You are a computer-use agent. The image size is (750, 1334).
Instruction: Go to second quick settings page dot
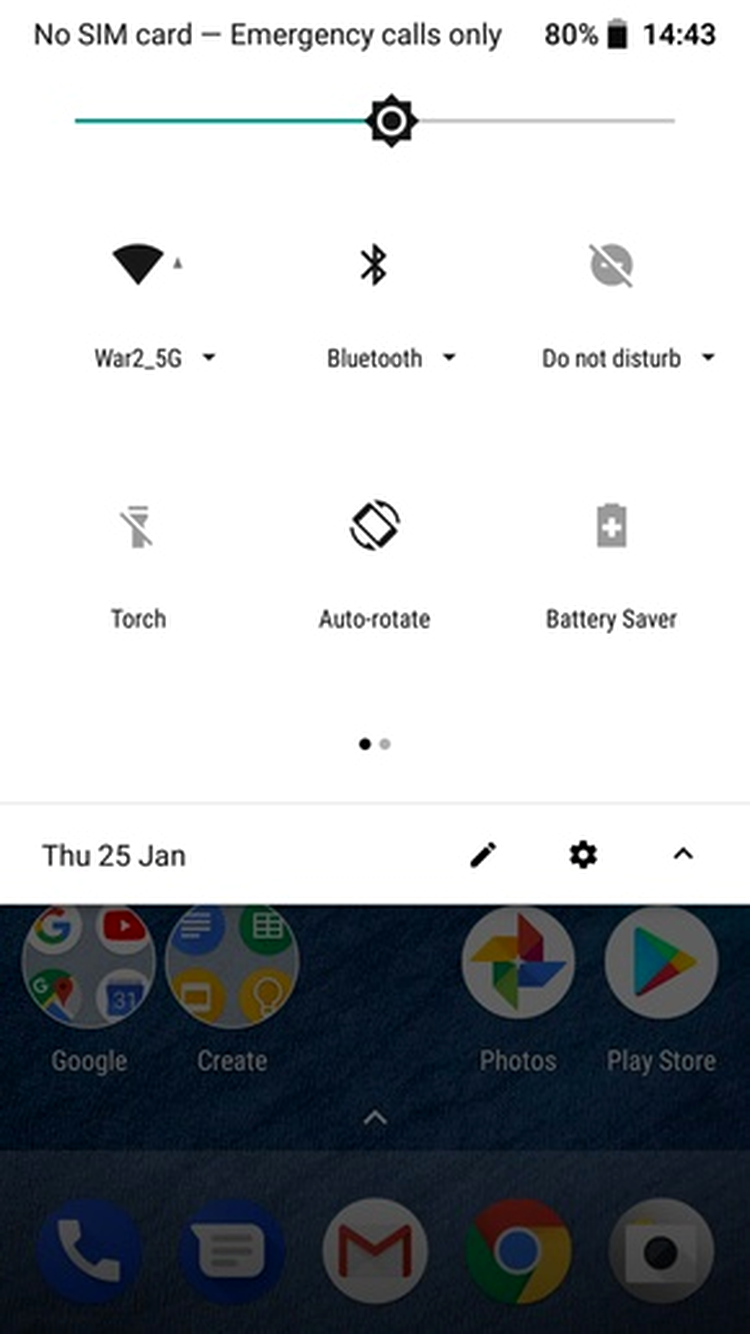pos(385,744)
